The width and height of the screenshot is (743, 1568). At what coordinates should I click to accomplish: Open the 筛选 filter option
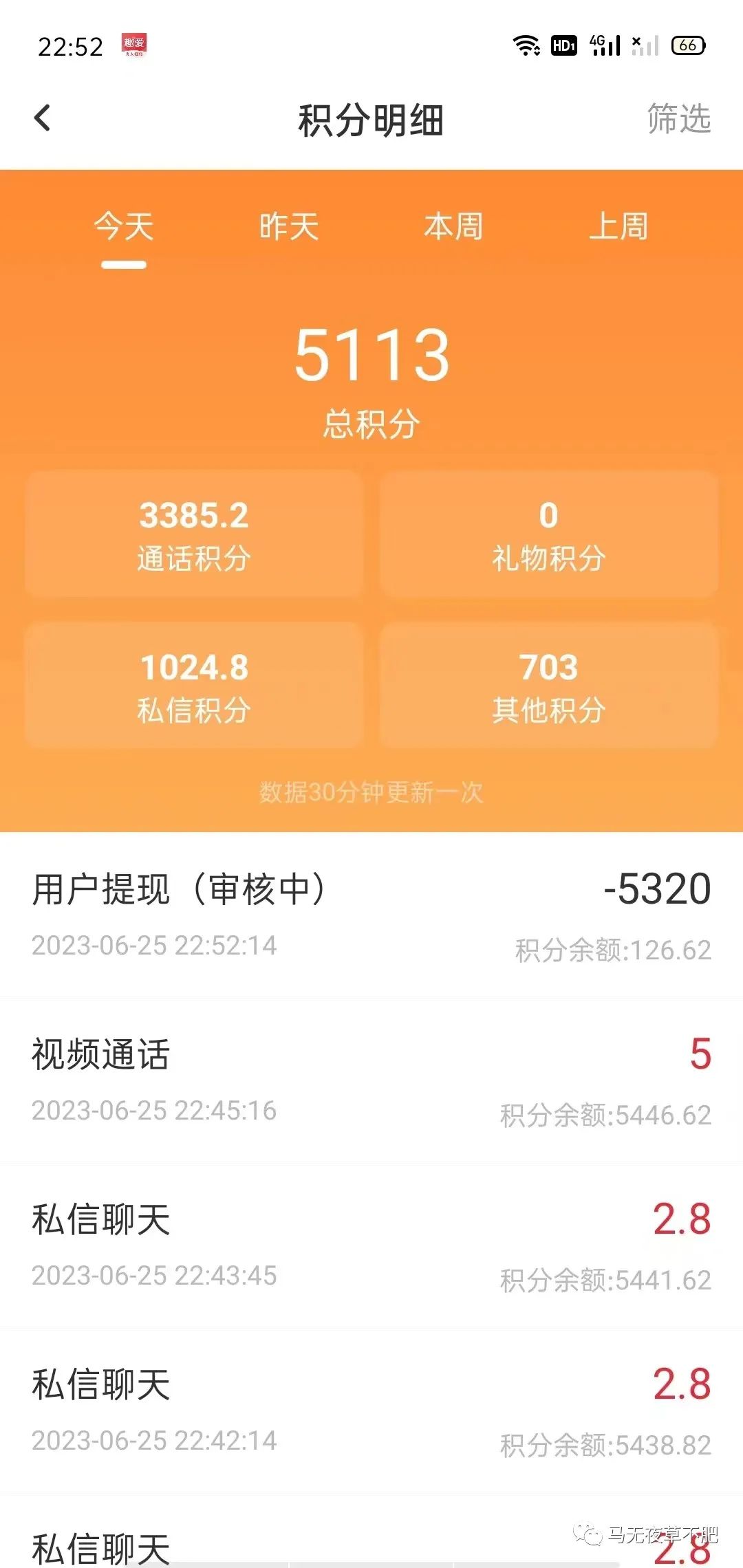[678, 118]
